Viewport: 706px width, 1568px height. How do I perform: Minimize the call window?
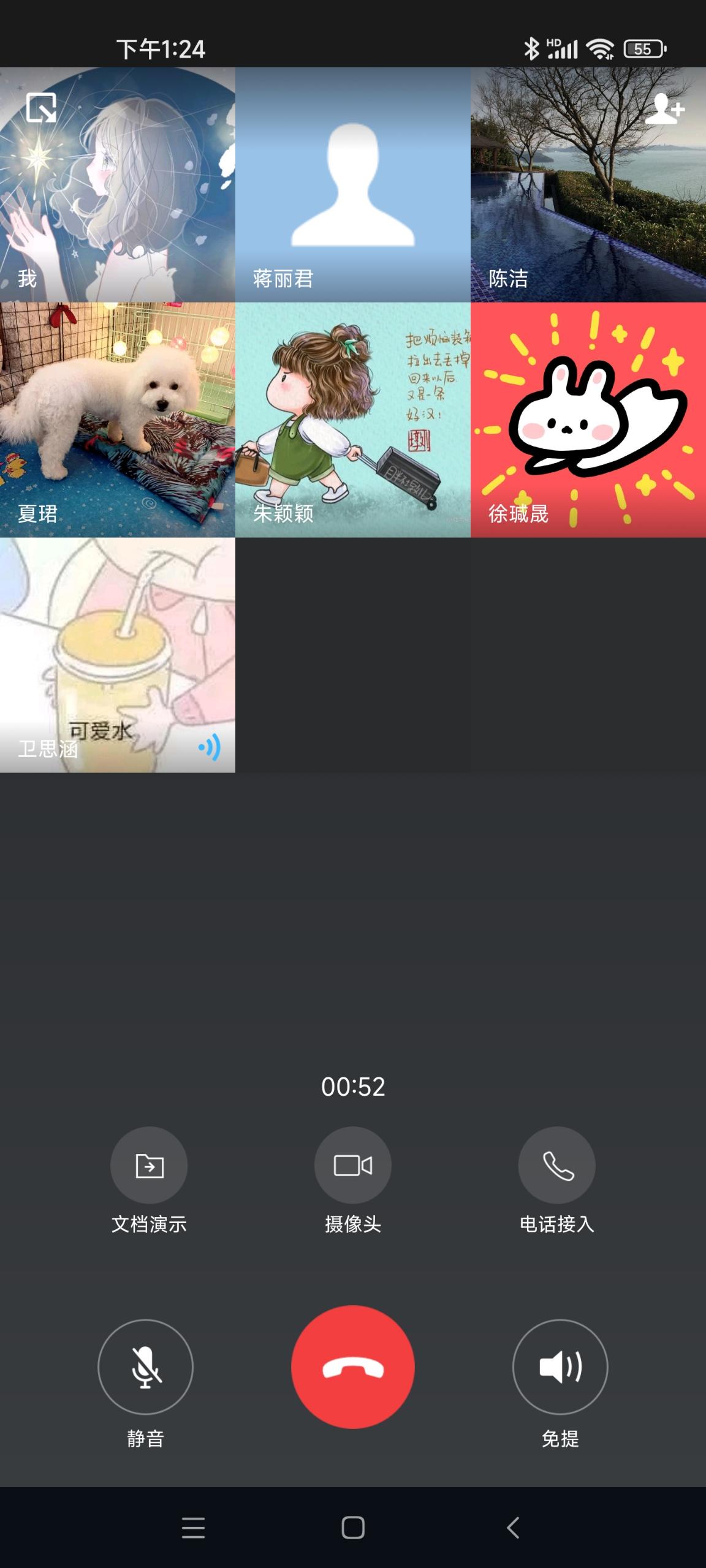click(x=41, y=108)
